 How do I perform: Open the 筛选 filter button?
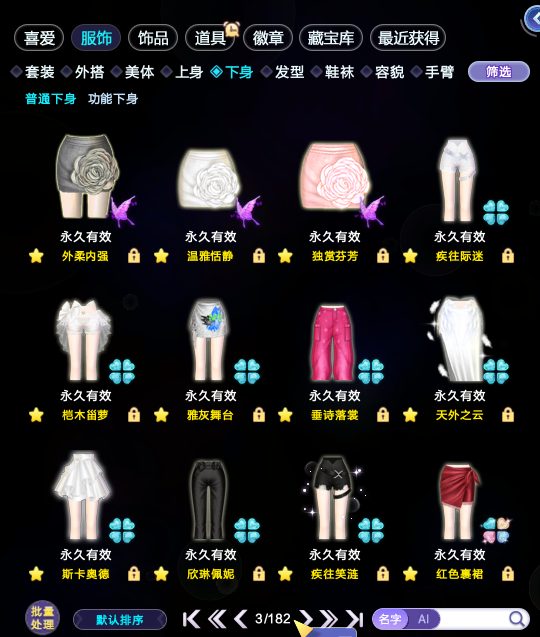[499, 72]
